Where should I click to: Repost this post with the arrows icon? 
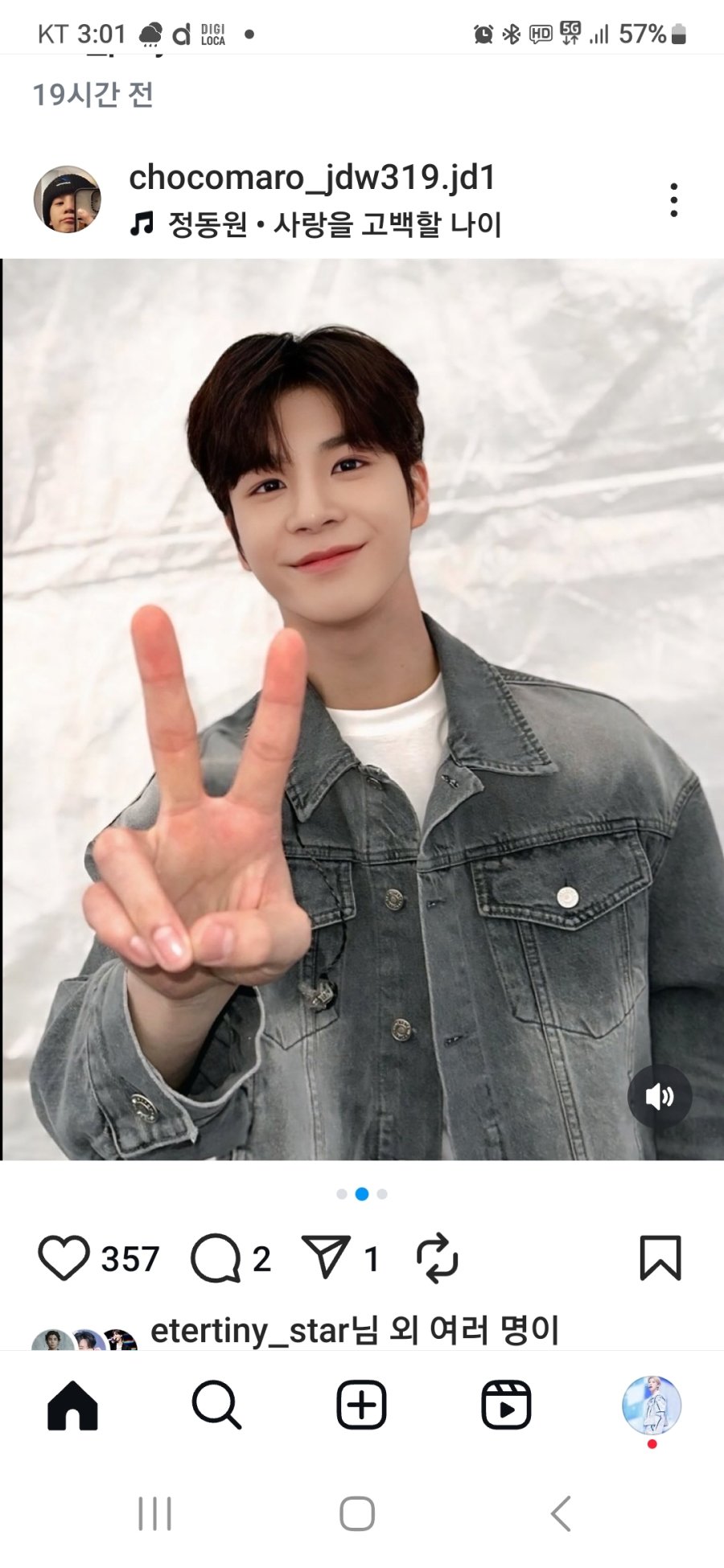tap(437, 1258)
